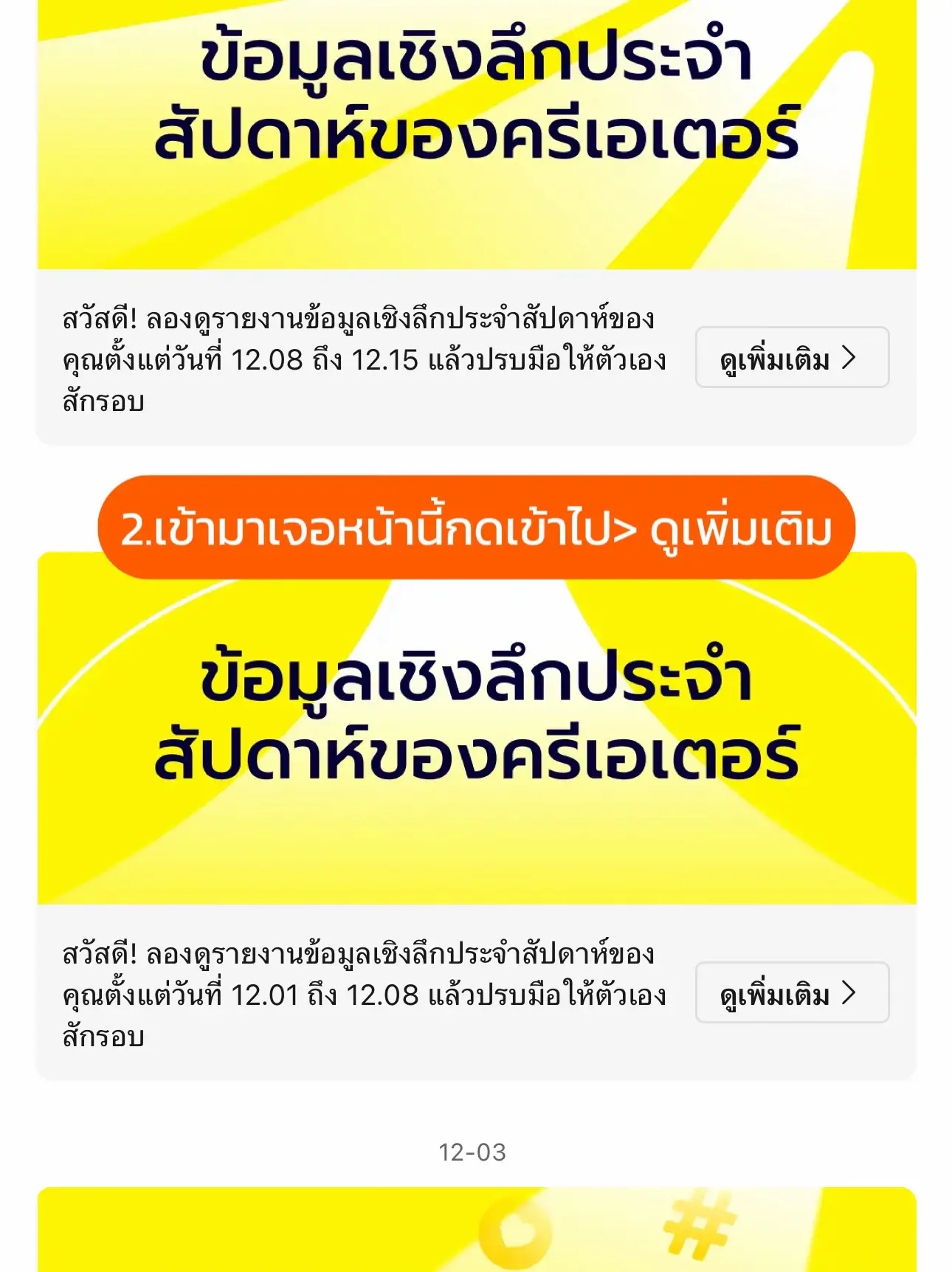Tap the partially visible banner below the 12-03 date
Viewport: 952px width, 1272px height.
tap(476, 1232)
